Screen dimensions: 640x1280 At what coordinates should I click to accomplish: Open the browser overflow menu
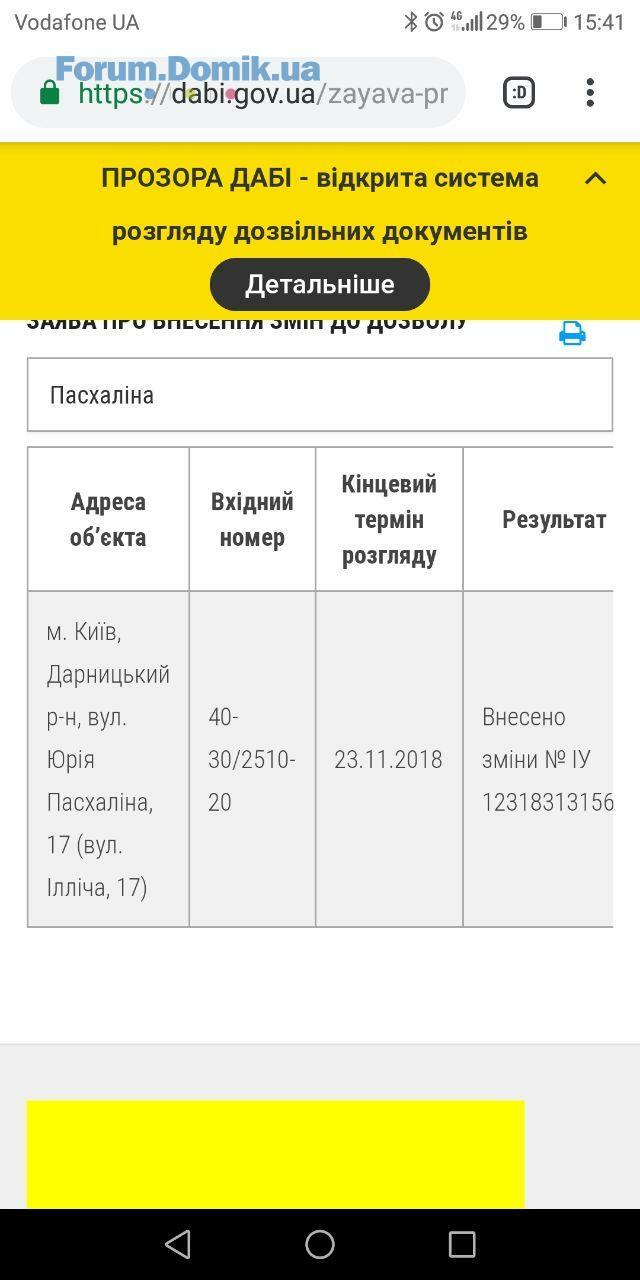point(590,93)
